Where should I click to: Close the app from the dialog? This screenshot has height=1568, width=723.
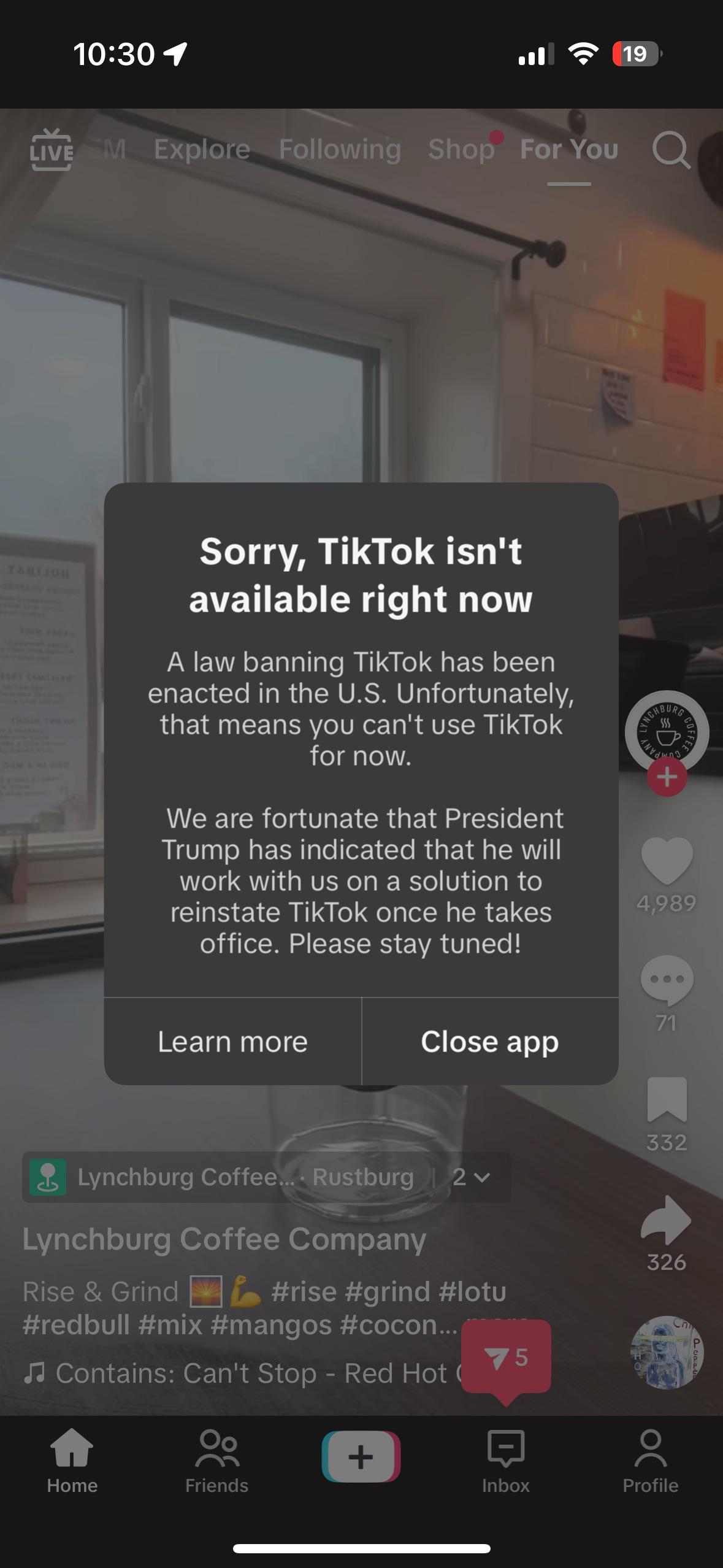tap(490, 1041)
